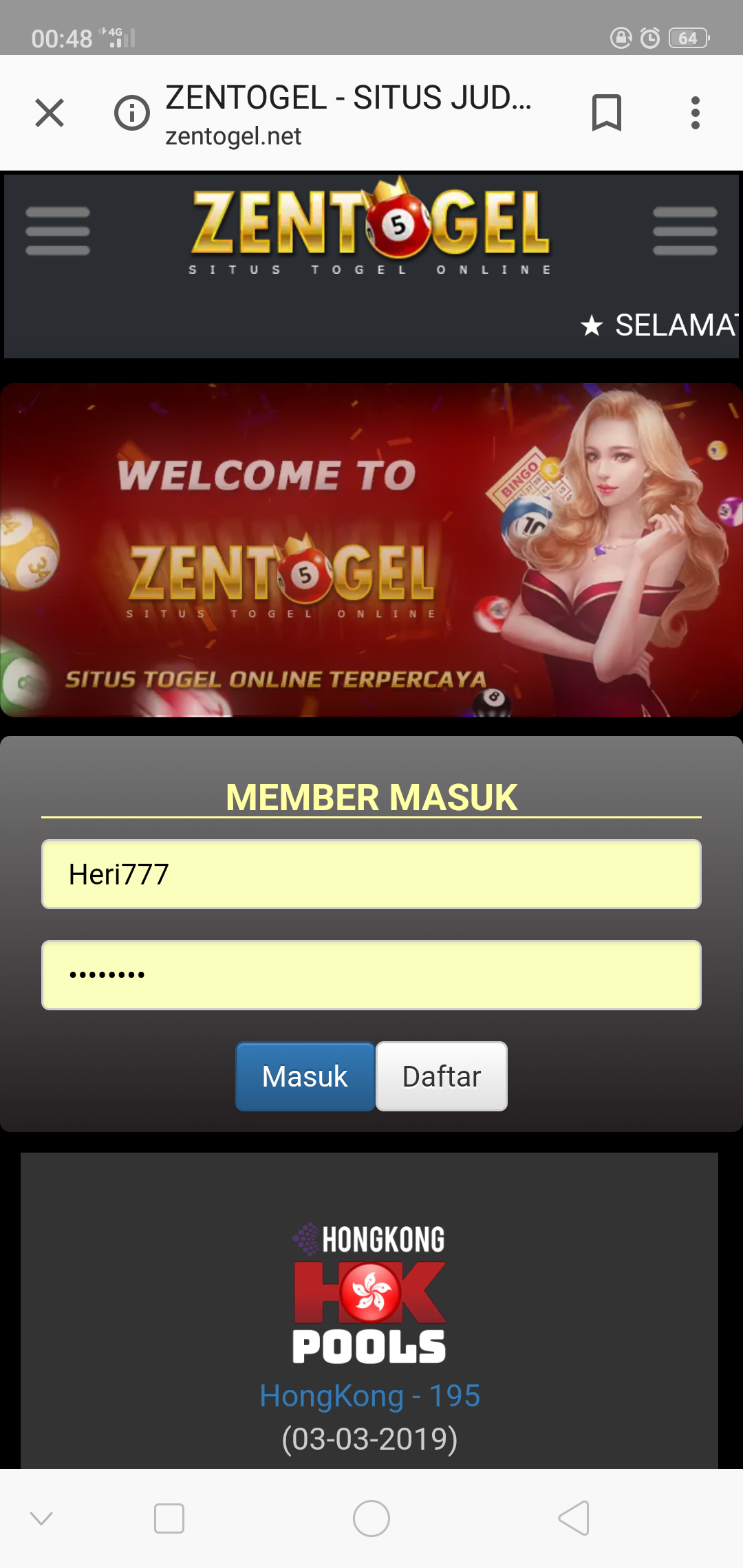The width and height of the screenshot is (743, 1568).
Task: Select Daftar to register
Action: click(442, 1076)
